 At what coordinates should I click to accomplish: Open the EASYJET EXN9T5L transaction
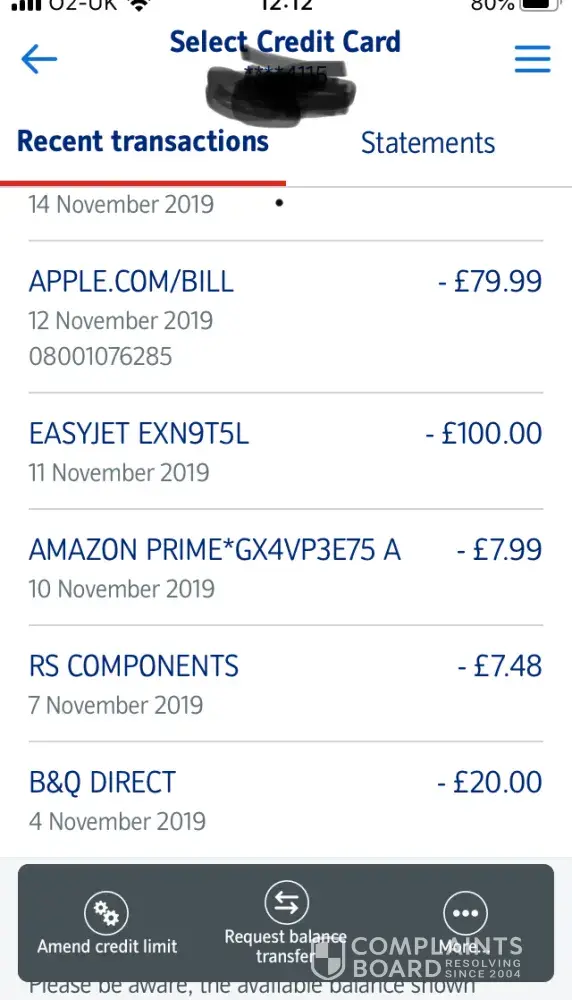click(x=286, y=452)
